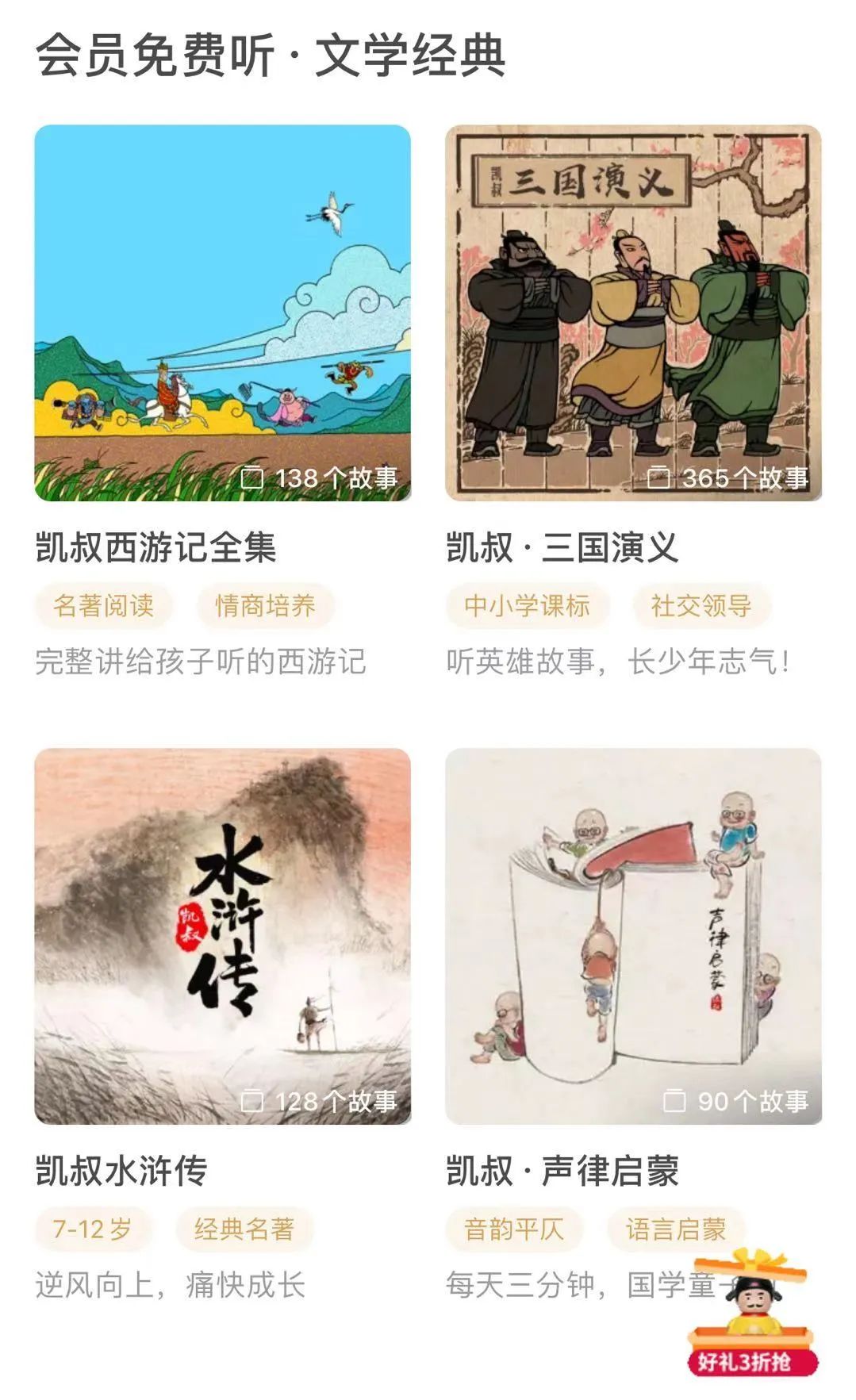
Task: Select the 情商培养 tag
Action: tap(265, 606)
